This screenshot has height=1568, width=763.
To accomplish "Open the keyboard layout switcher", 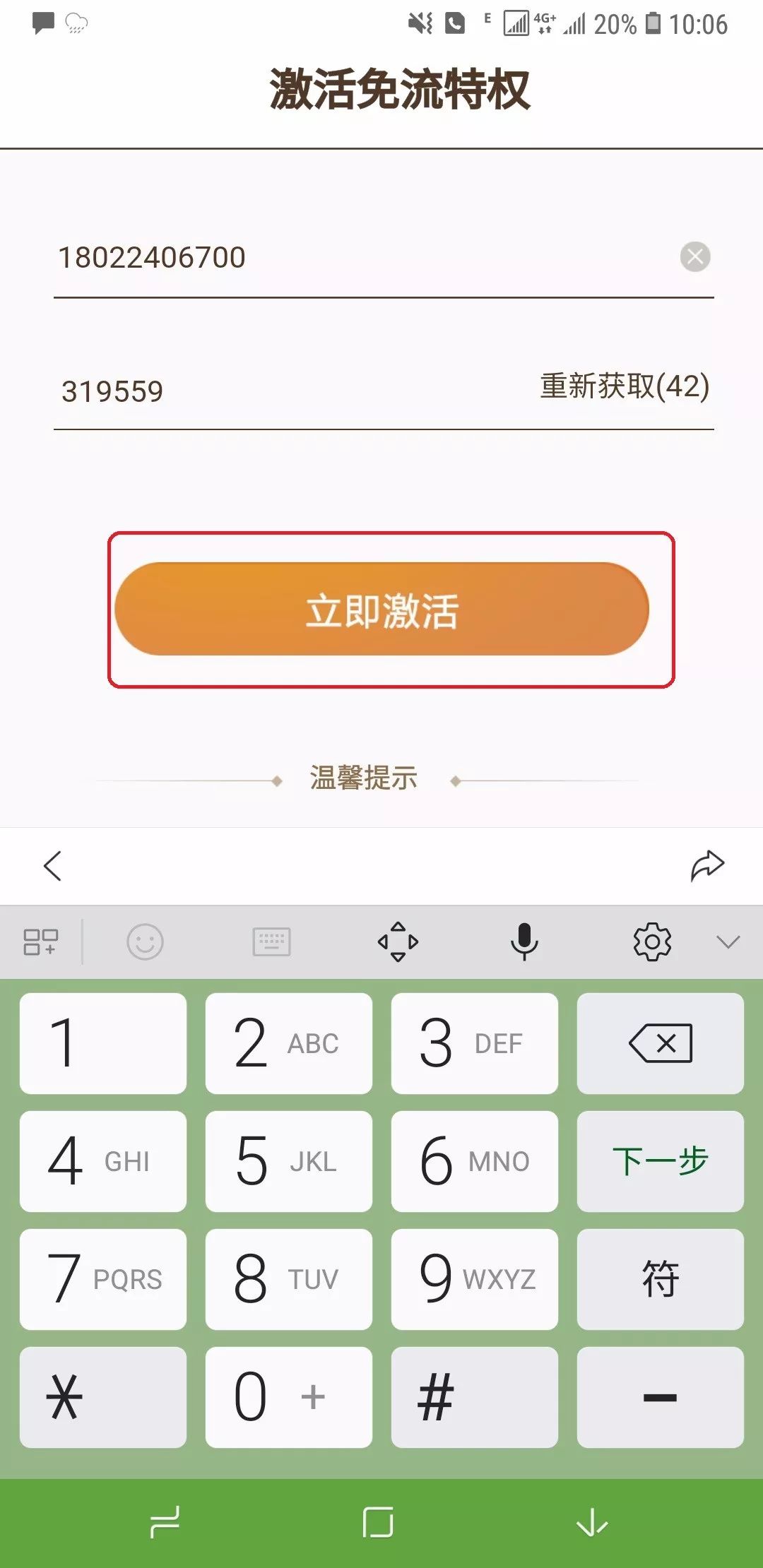I will (x=271, y=942).
